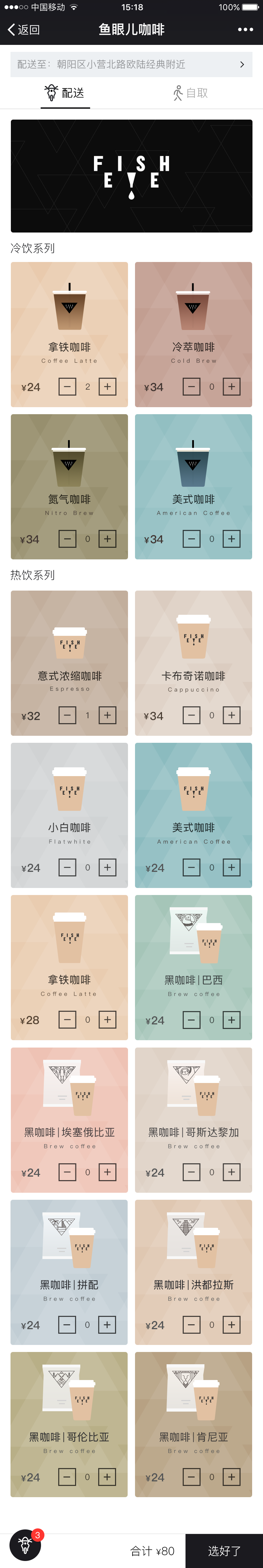
Task: Change the delivery address 朝阳区小营北路
Action: pyautogui.click(x=131, y=65)
